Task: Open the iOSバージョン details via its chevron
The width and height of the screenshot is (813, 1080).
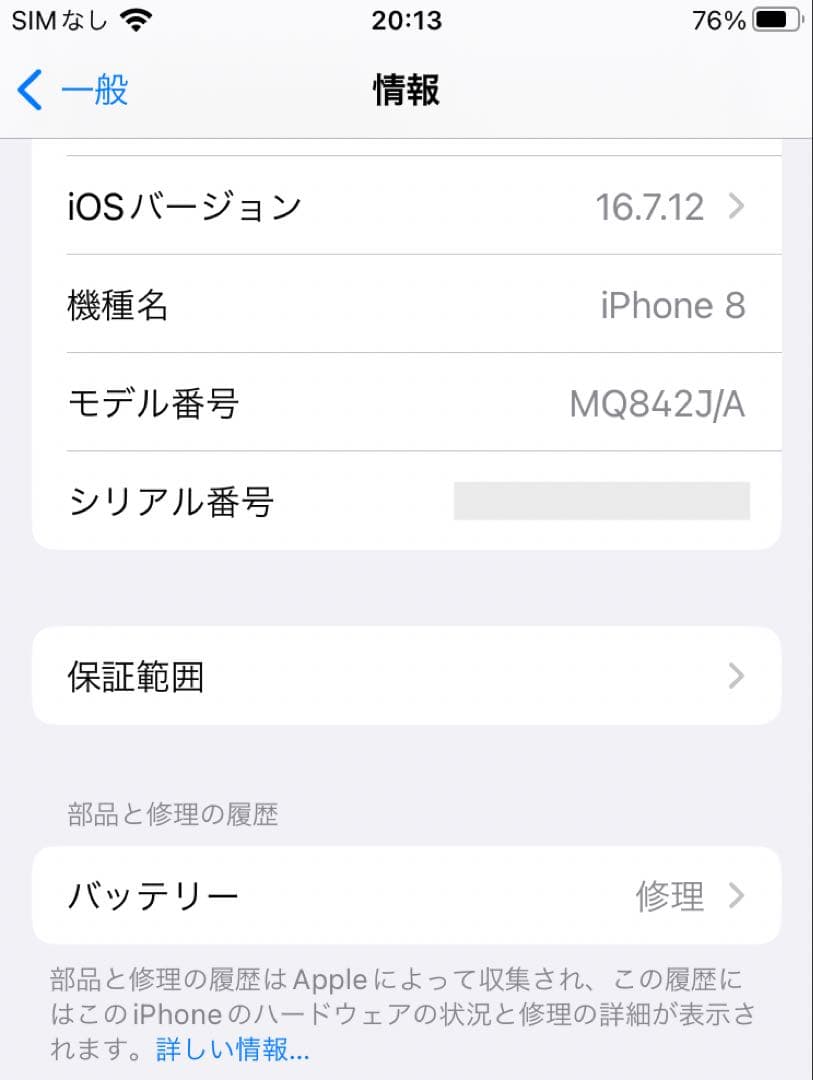Action: coord(737,206)
